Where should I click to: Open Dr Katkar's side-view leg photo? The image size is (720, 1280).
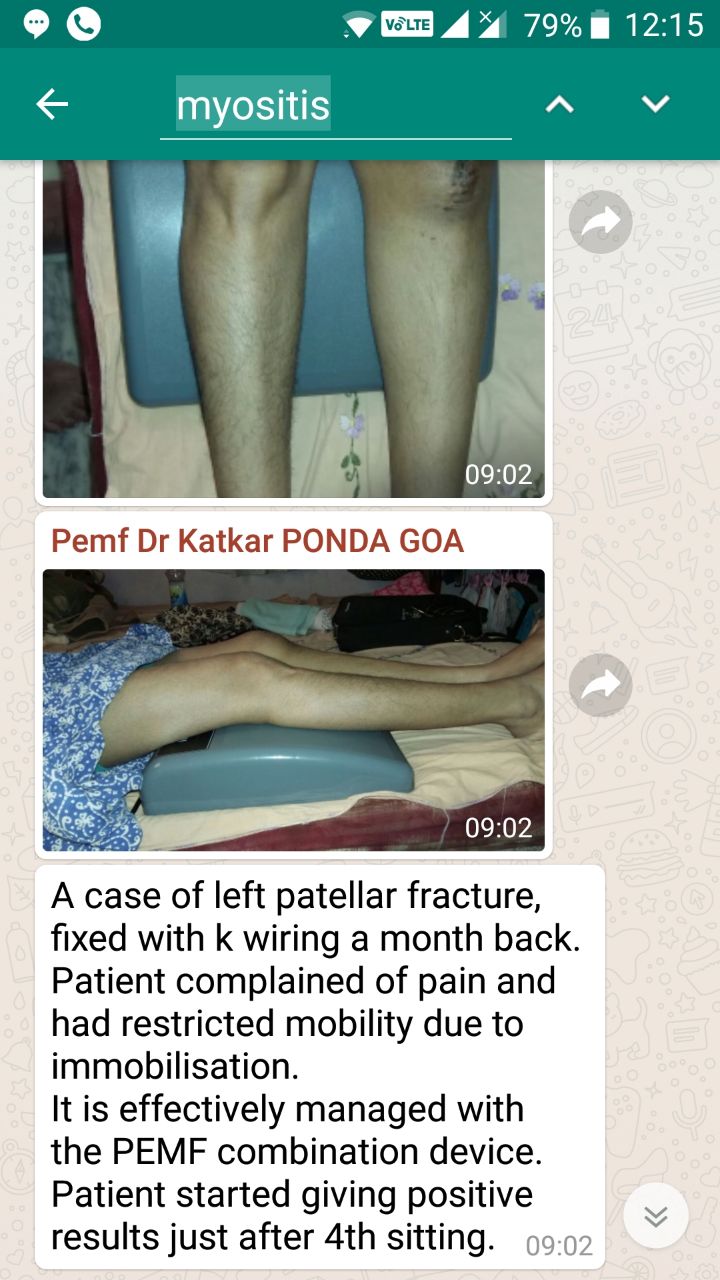(x=294, y=710)
